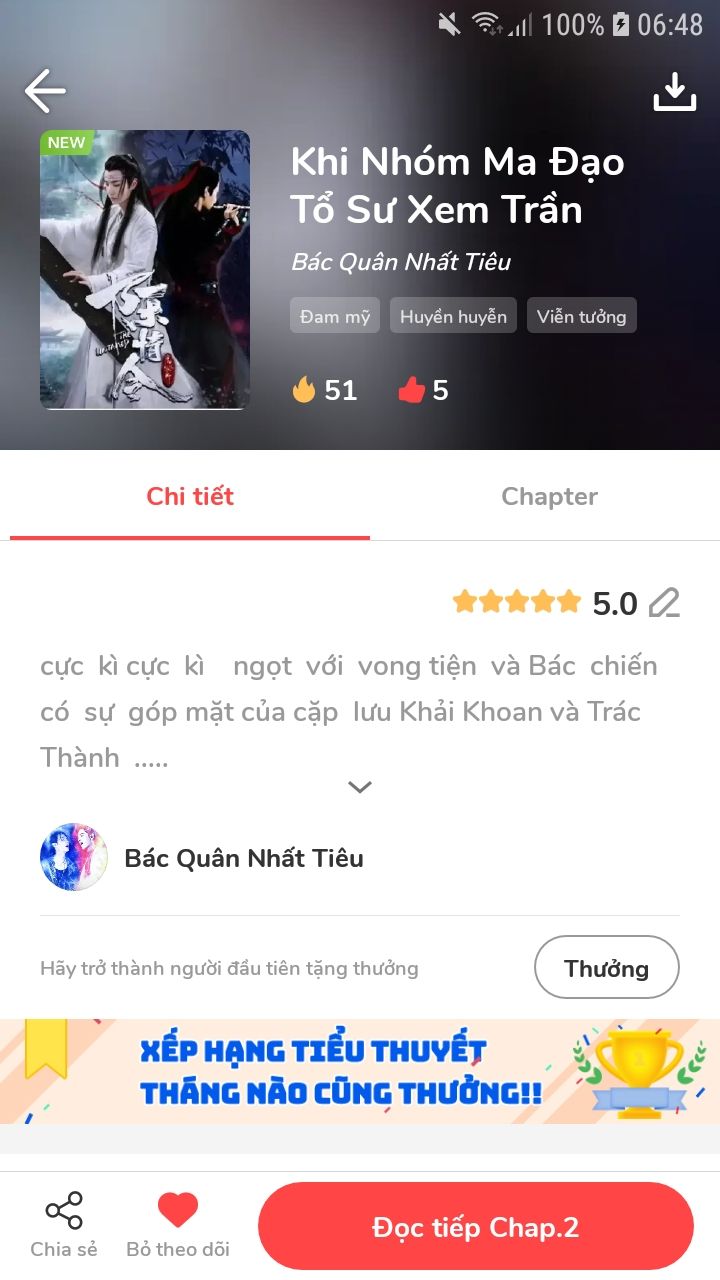720x1280 pixels.
Task: Select the Viễn tưởng genre chip
Action: coord(581,316)
